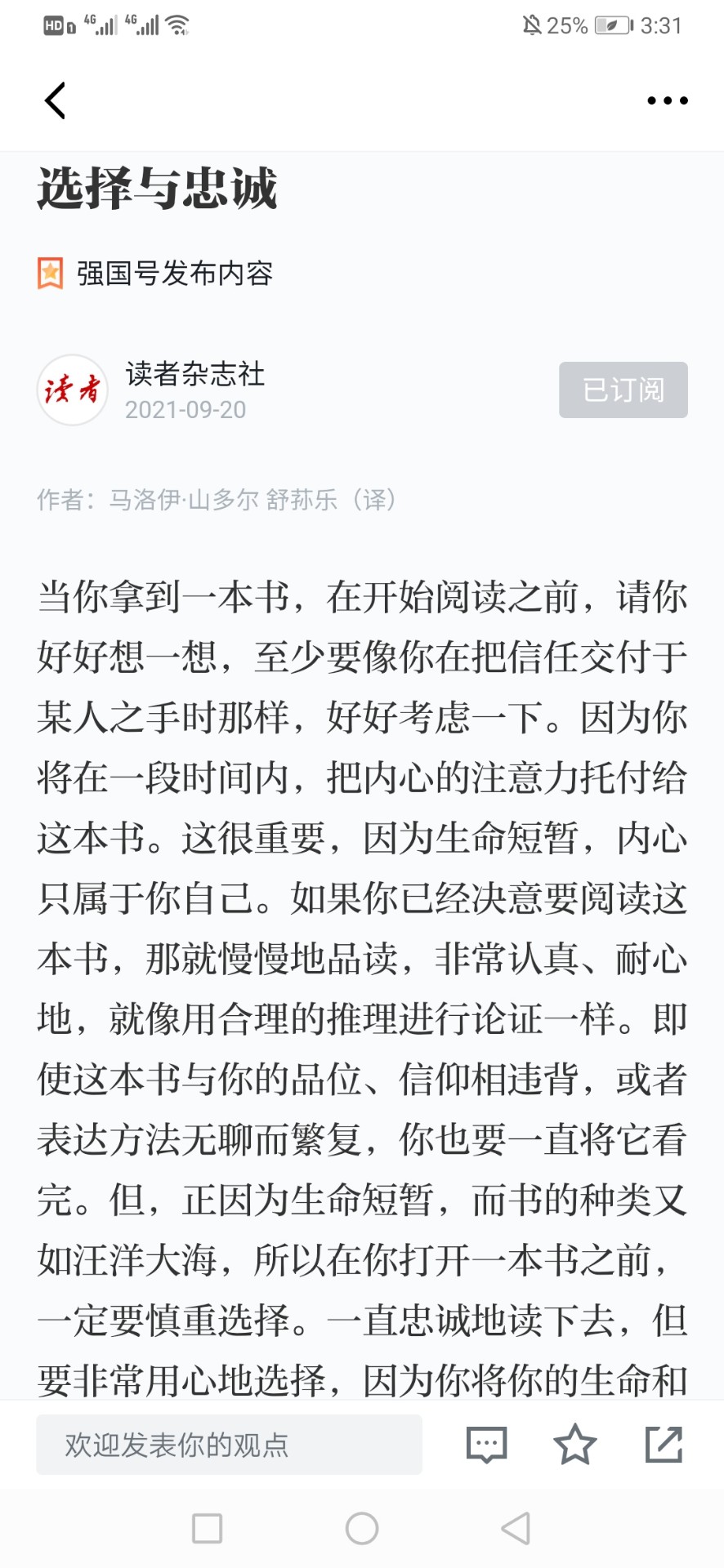
Task: View the article comments
Action: coord(487,1445)
